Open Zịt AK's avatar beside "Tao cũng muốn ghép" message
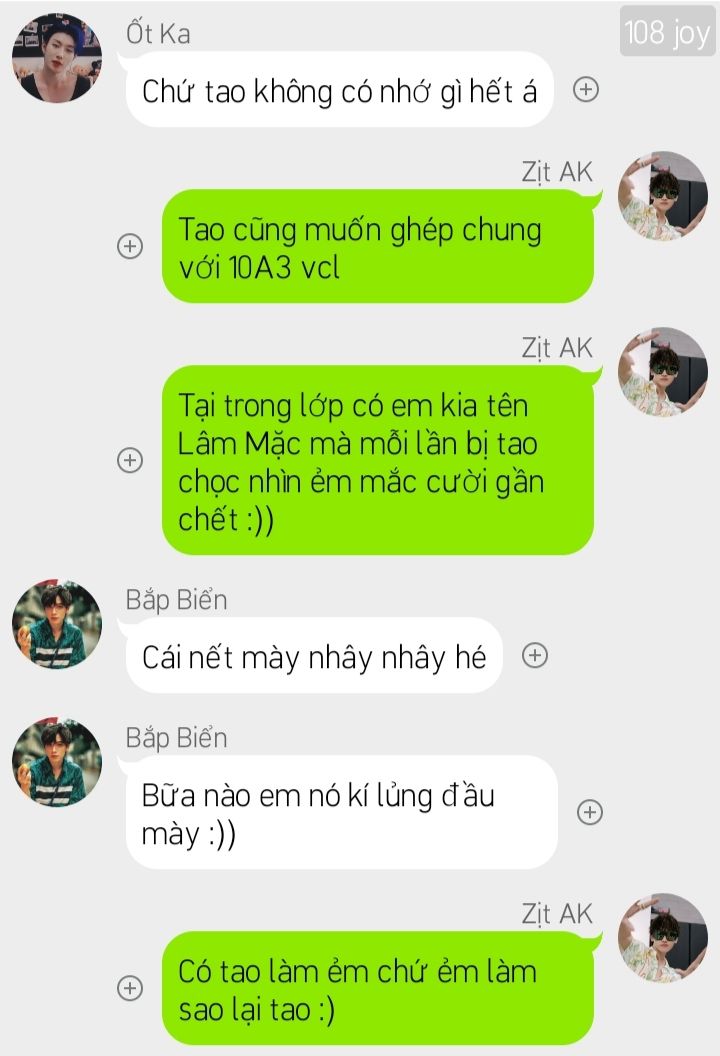This screenshot has width=720, height=1056. [x=663, y=197]
